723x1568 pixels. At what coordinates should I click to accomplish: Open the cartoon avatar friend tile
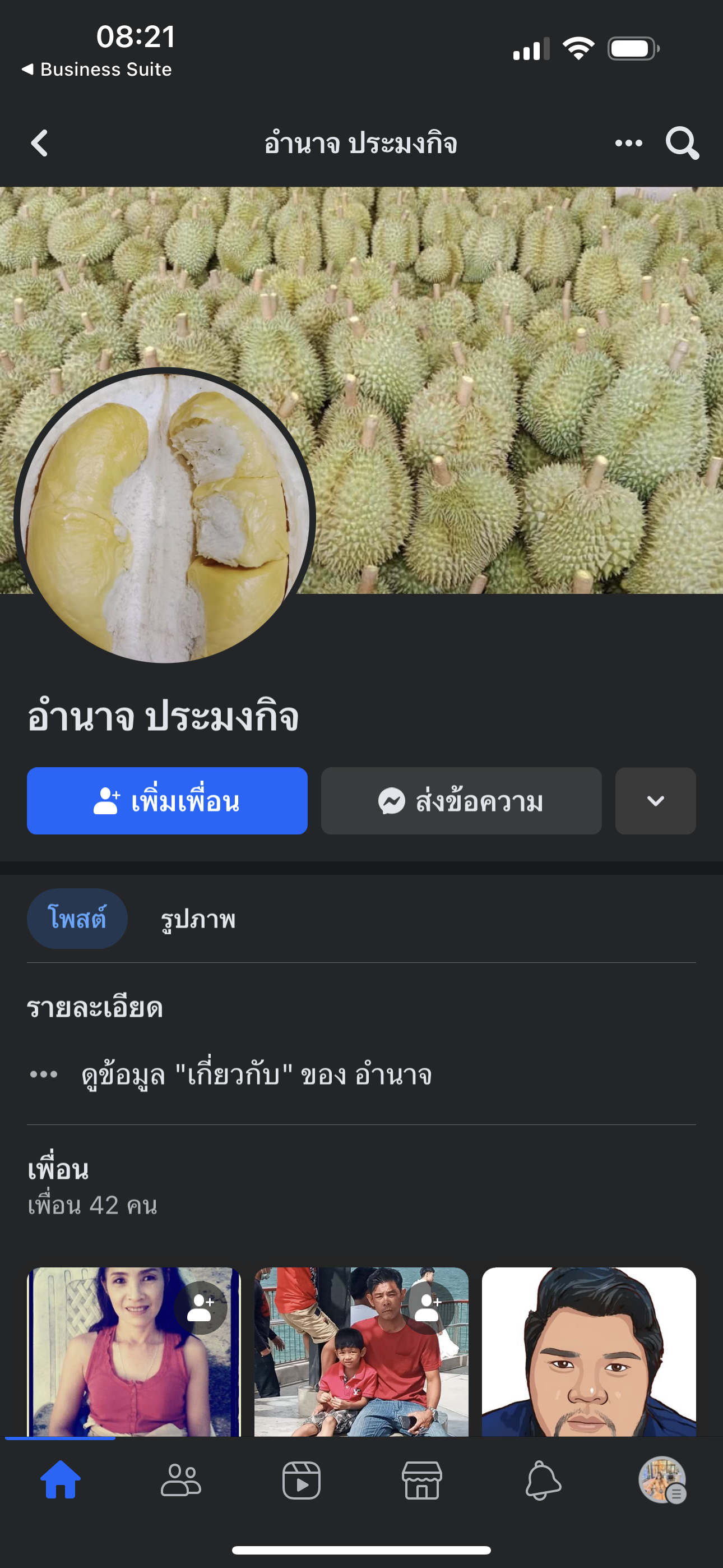(x=588, y=1352)
